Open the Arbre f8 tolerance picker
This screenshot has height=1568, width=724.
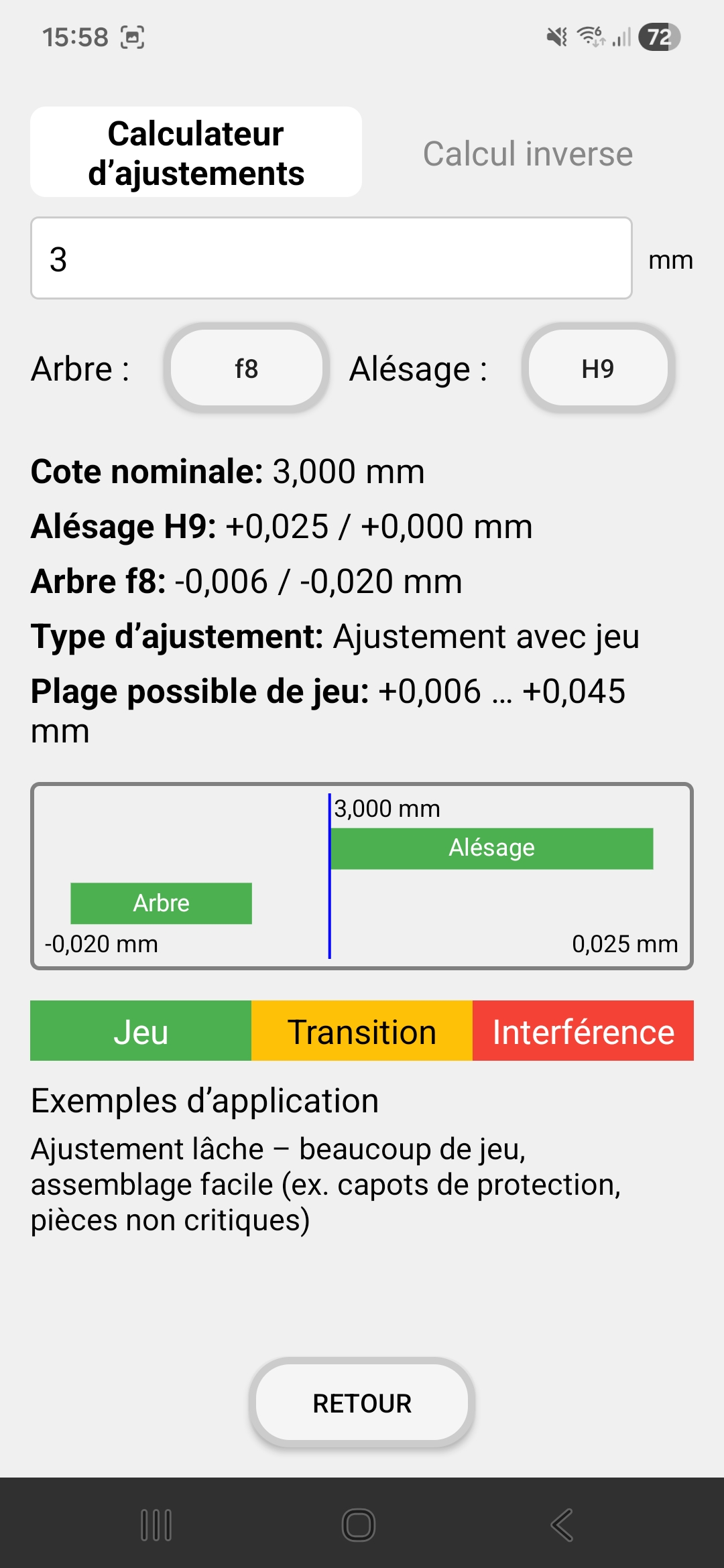coord(246,369)
